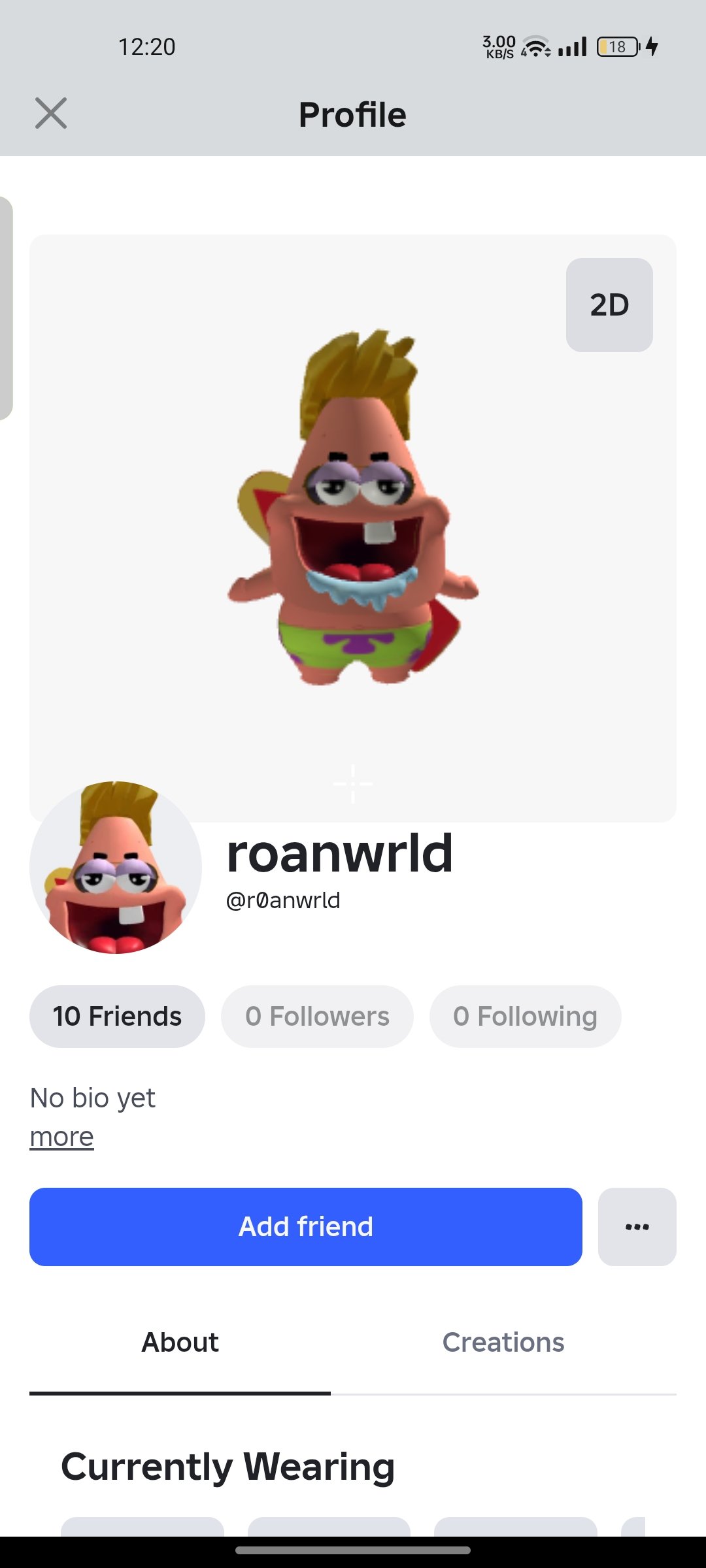Switch to the Creations tab
This screenshot has height=1568, width=706.
pyautogui.click(x=503, y=1343)
